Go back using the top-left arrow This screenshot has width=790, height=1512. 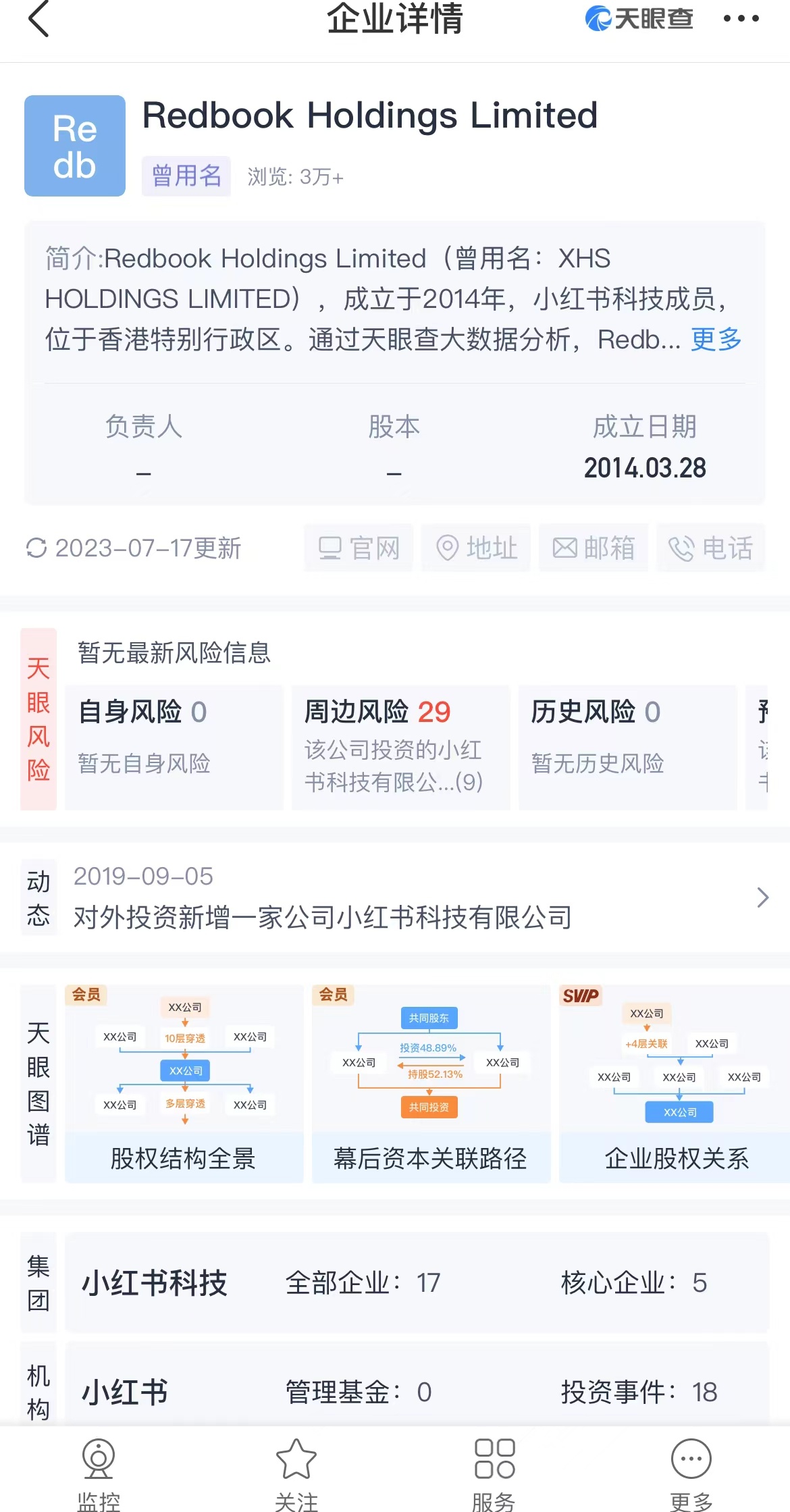click(39, 18)
